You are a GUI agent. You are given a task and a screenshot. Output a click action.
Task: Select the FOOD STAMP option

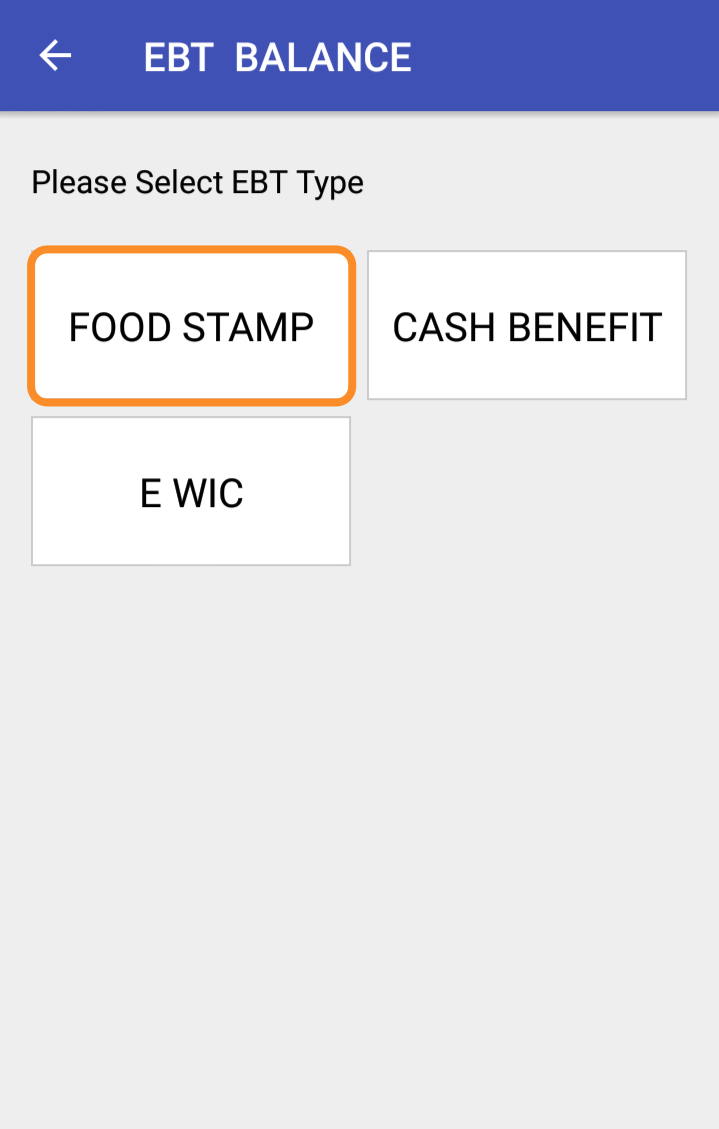191,326
